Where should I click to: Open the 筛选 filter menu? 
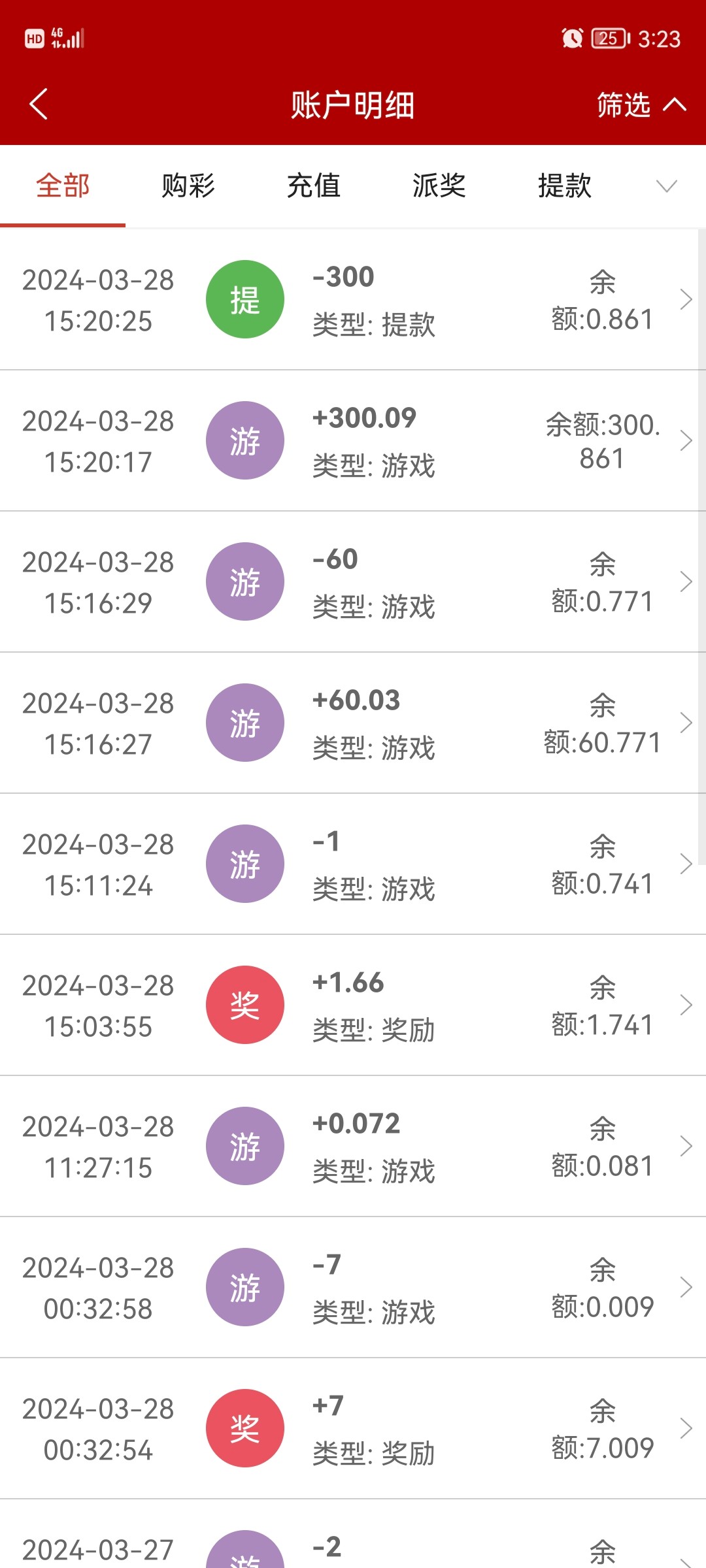(x=641, y=105)
